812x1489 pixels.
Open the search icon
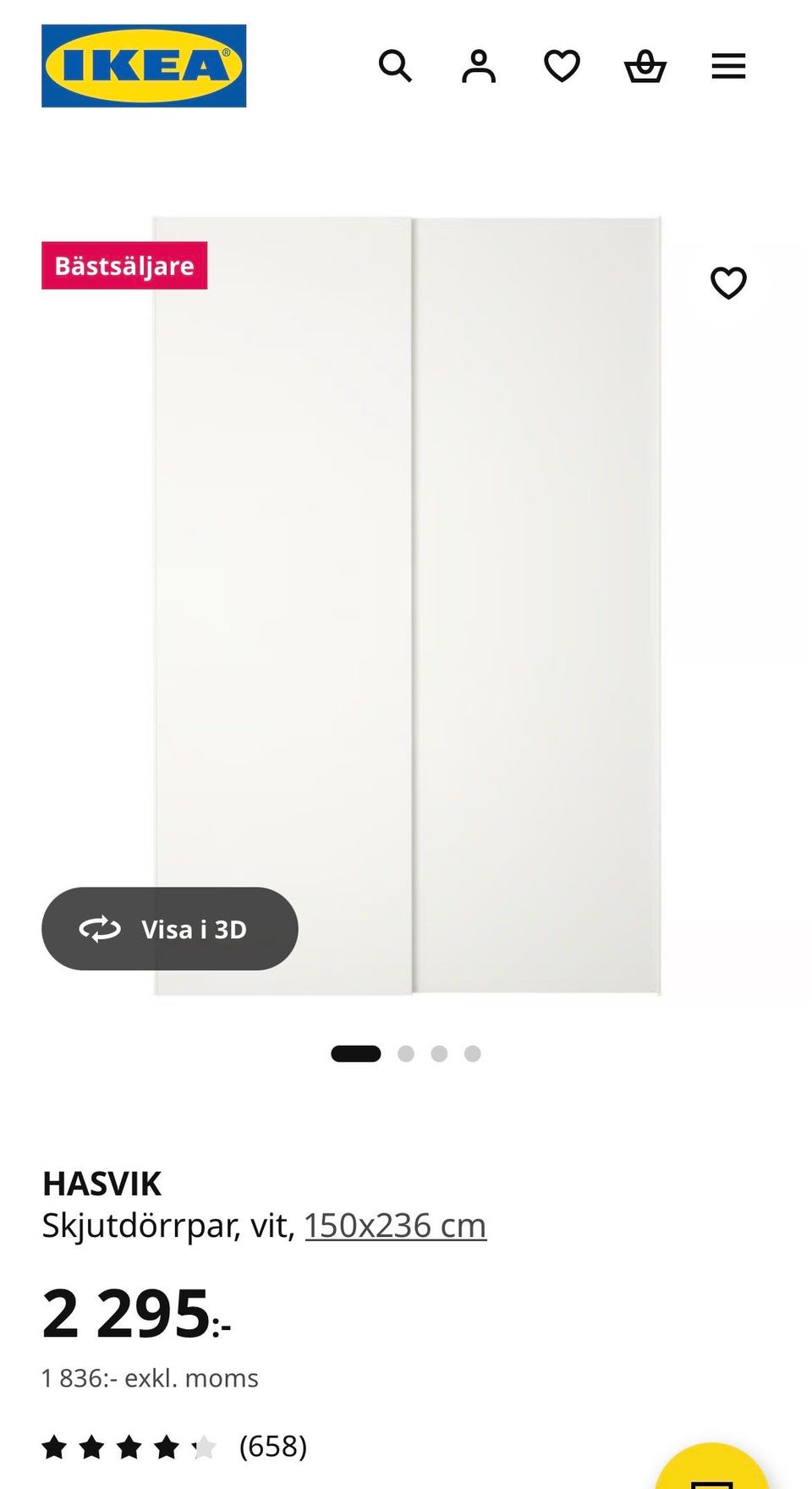[x=395, y=66]
